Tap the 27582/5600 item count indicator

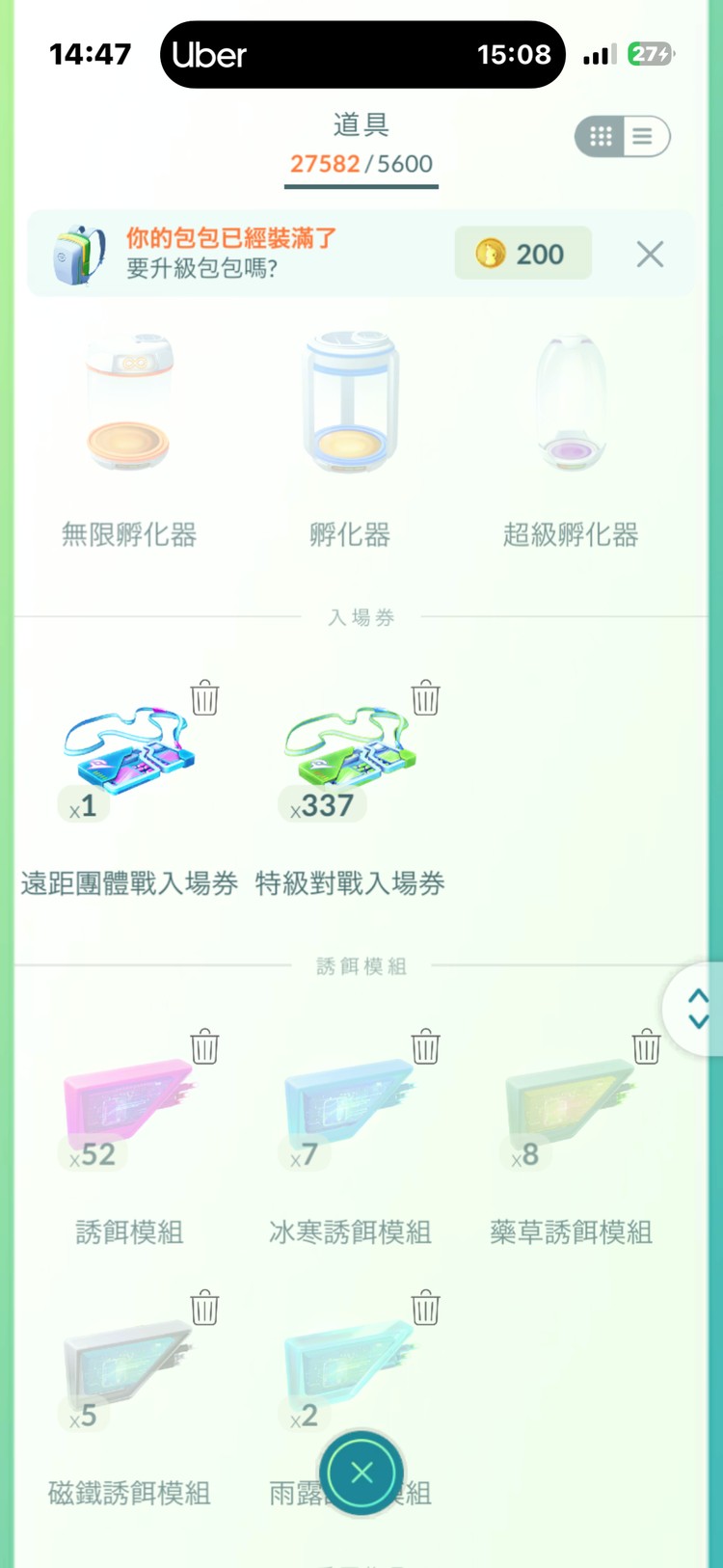click(x=361, y=164)
